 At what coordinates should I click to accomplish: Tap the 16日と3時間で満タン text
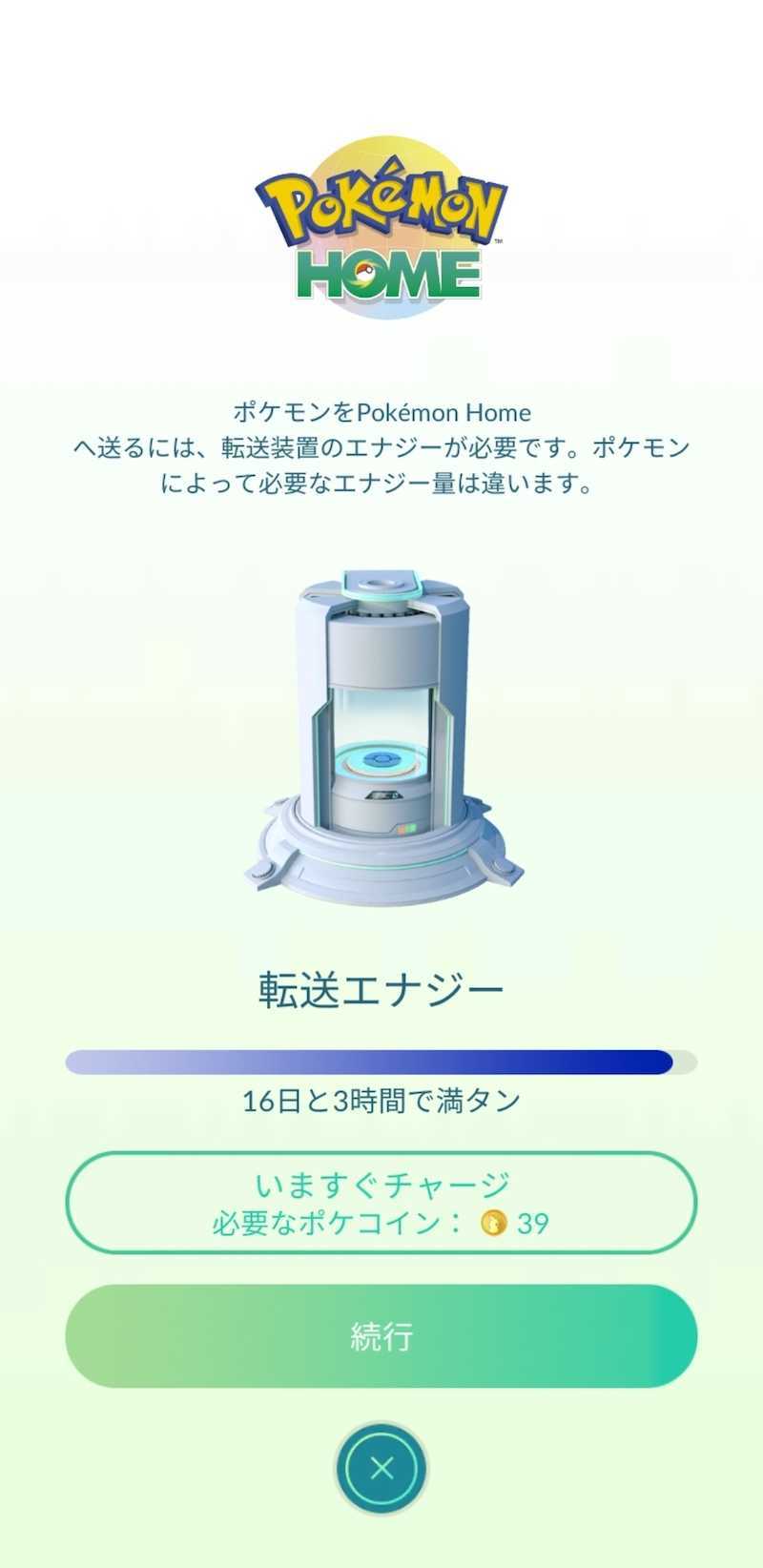click(x=381, y=1101)
